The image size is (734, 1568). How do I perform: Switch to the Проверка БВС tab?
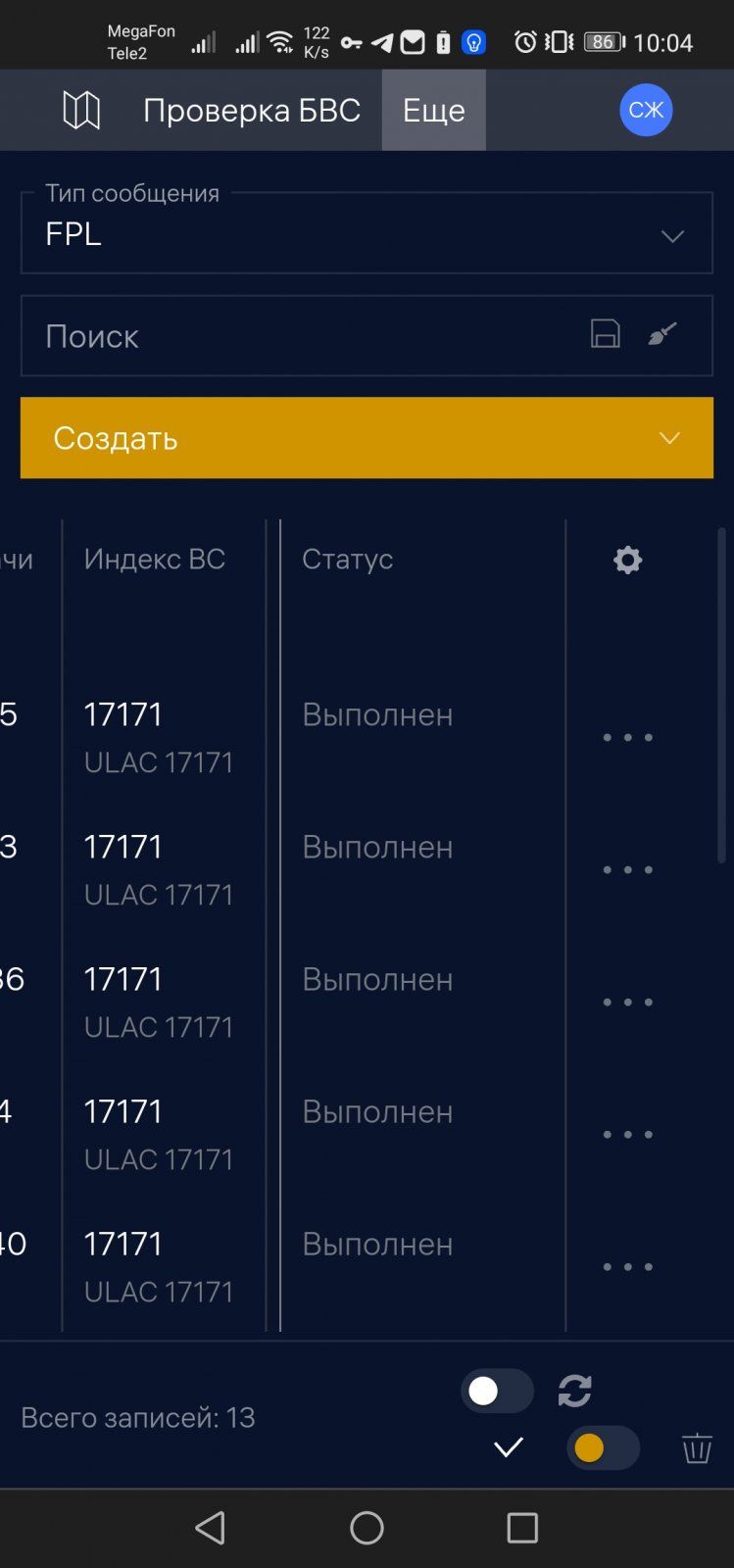(x=252, y=110)
